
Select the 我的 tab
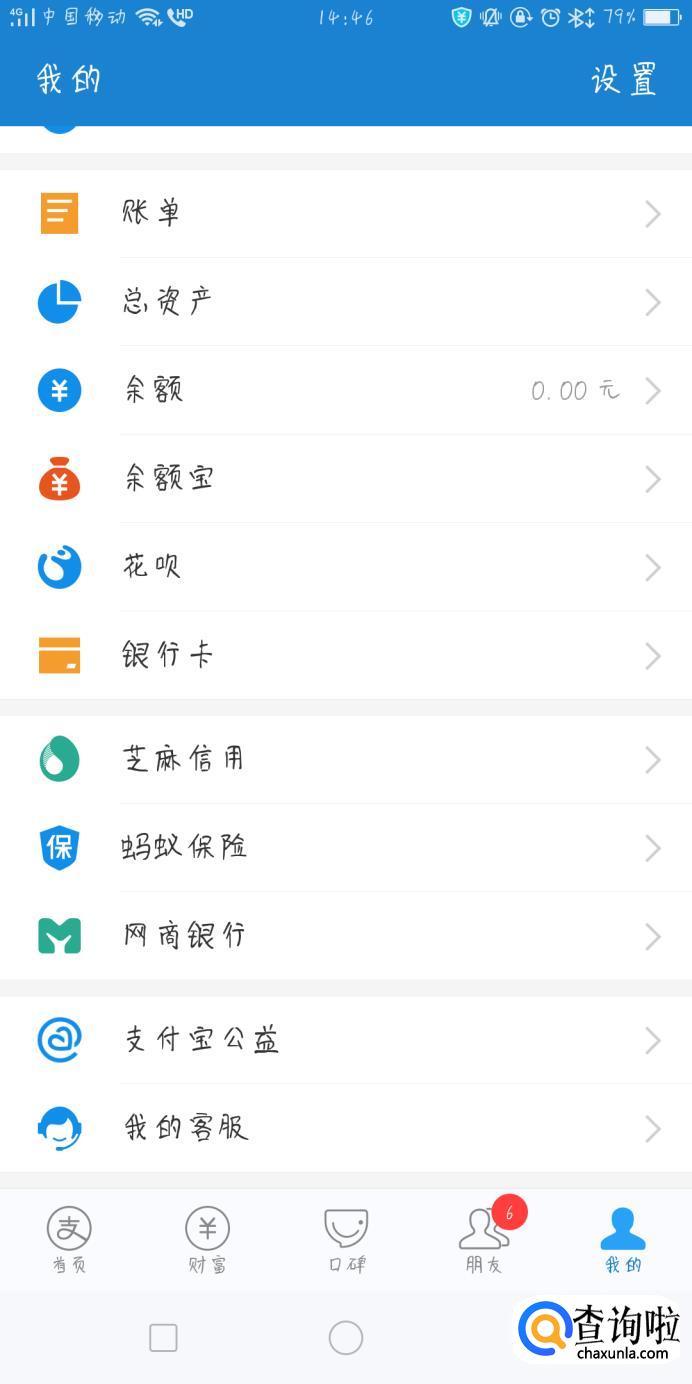click(622, 1240)
